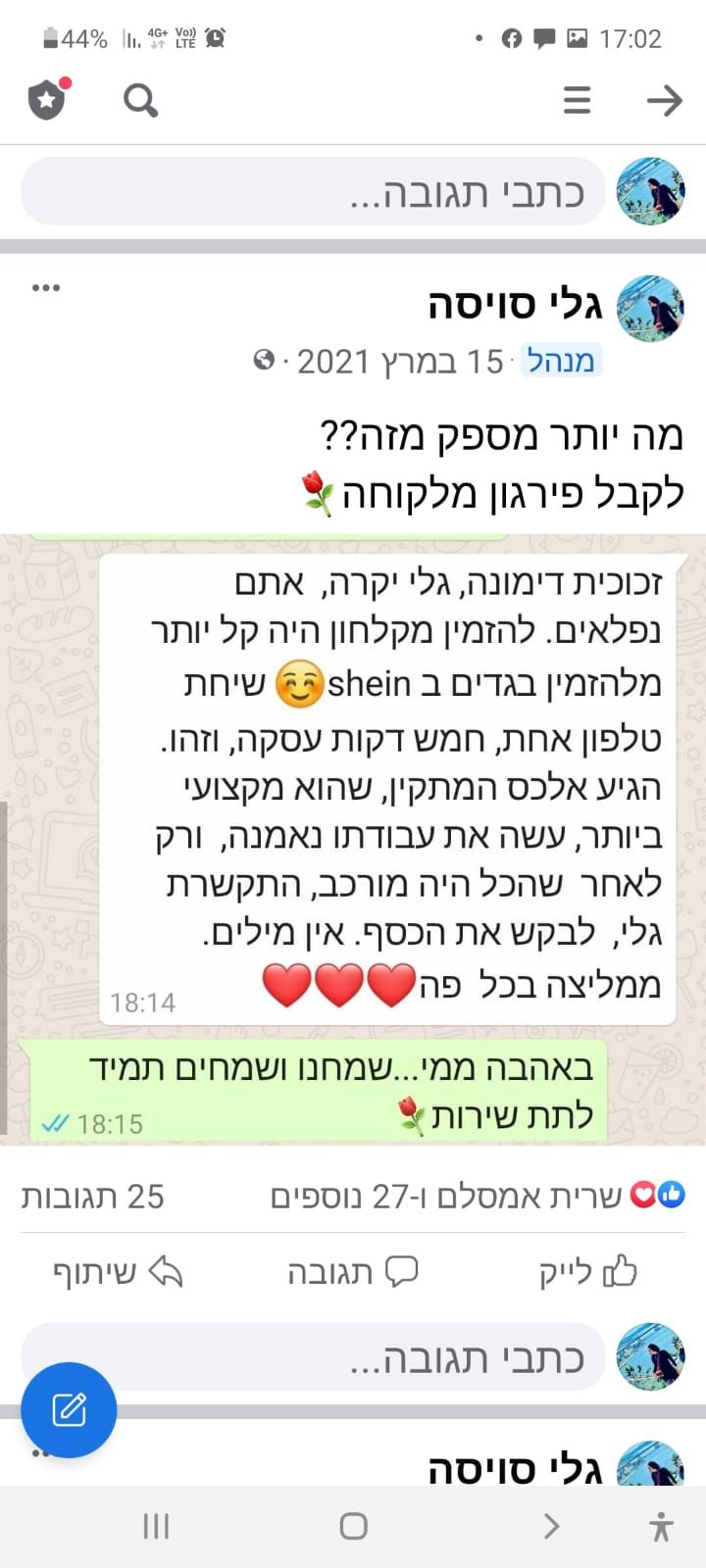Search within the group
The width and height of the screenshot is (706, 1568).
coord(140,100)
